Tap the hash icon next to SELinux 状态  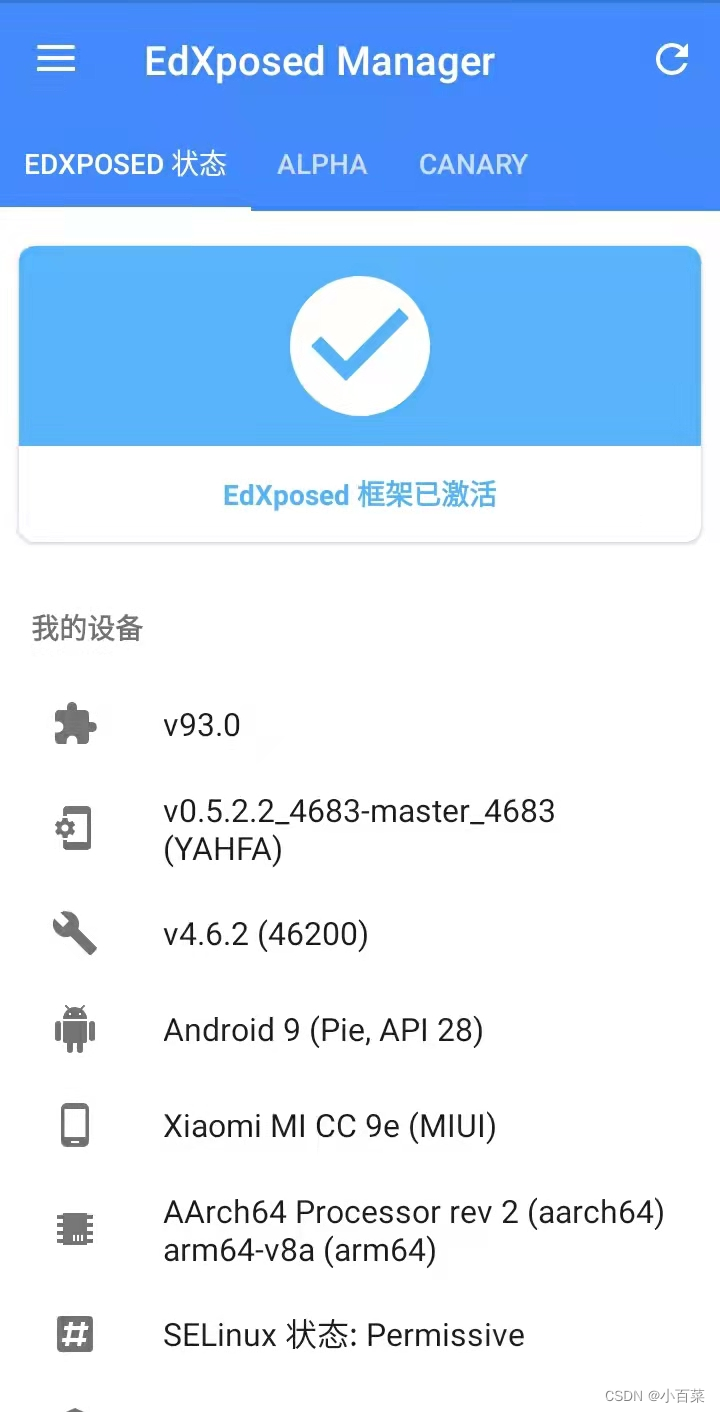coord(74,1334)
